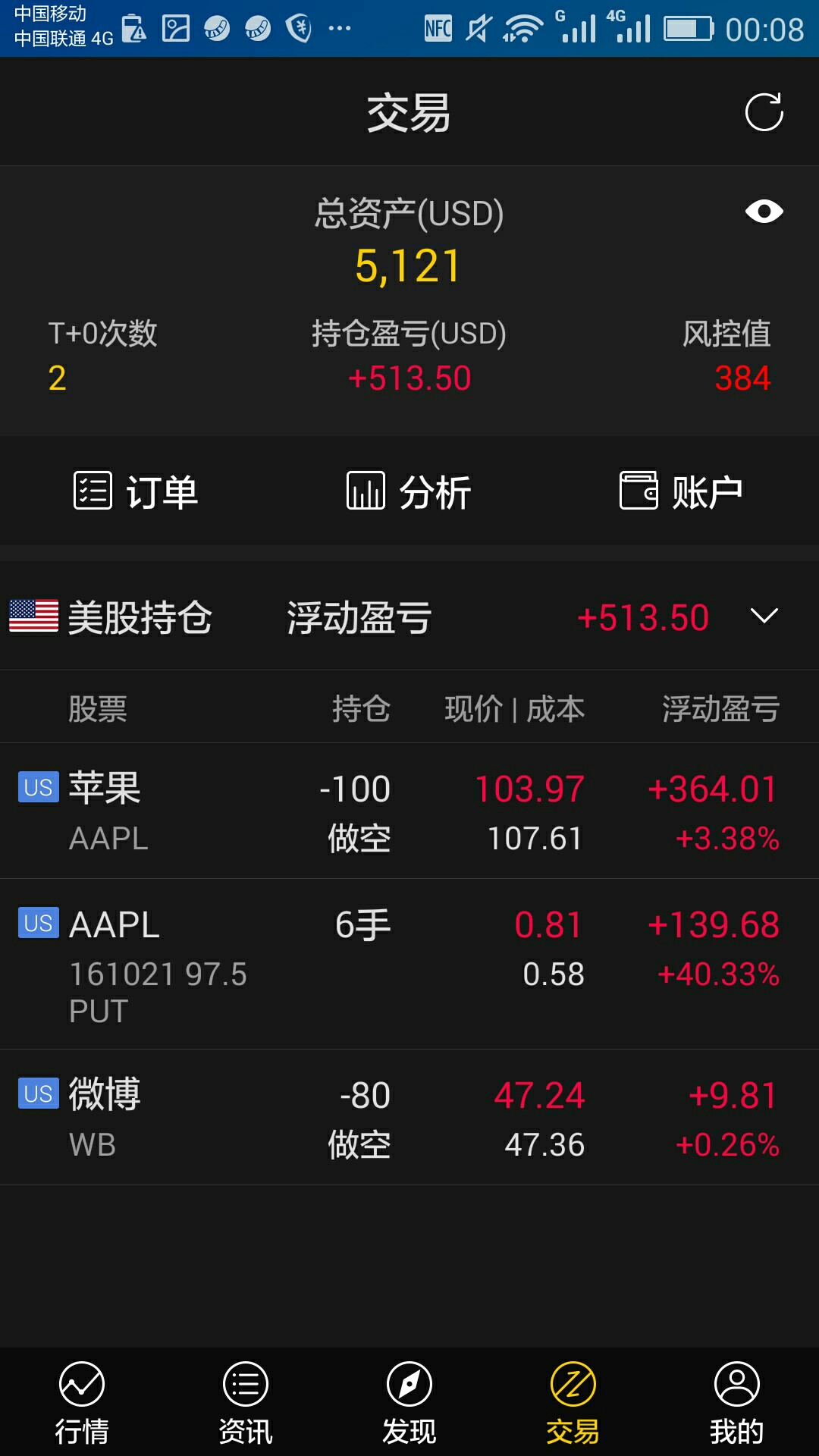Go to the 我的 tab

[x=737, y=1403]
